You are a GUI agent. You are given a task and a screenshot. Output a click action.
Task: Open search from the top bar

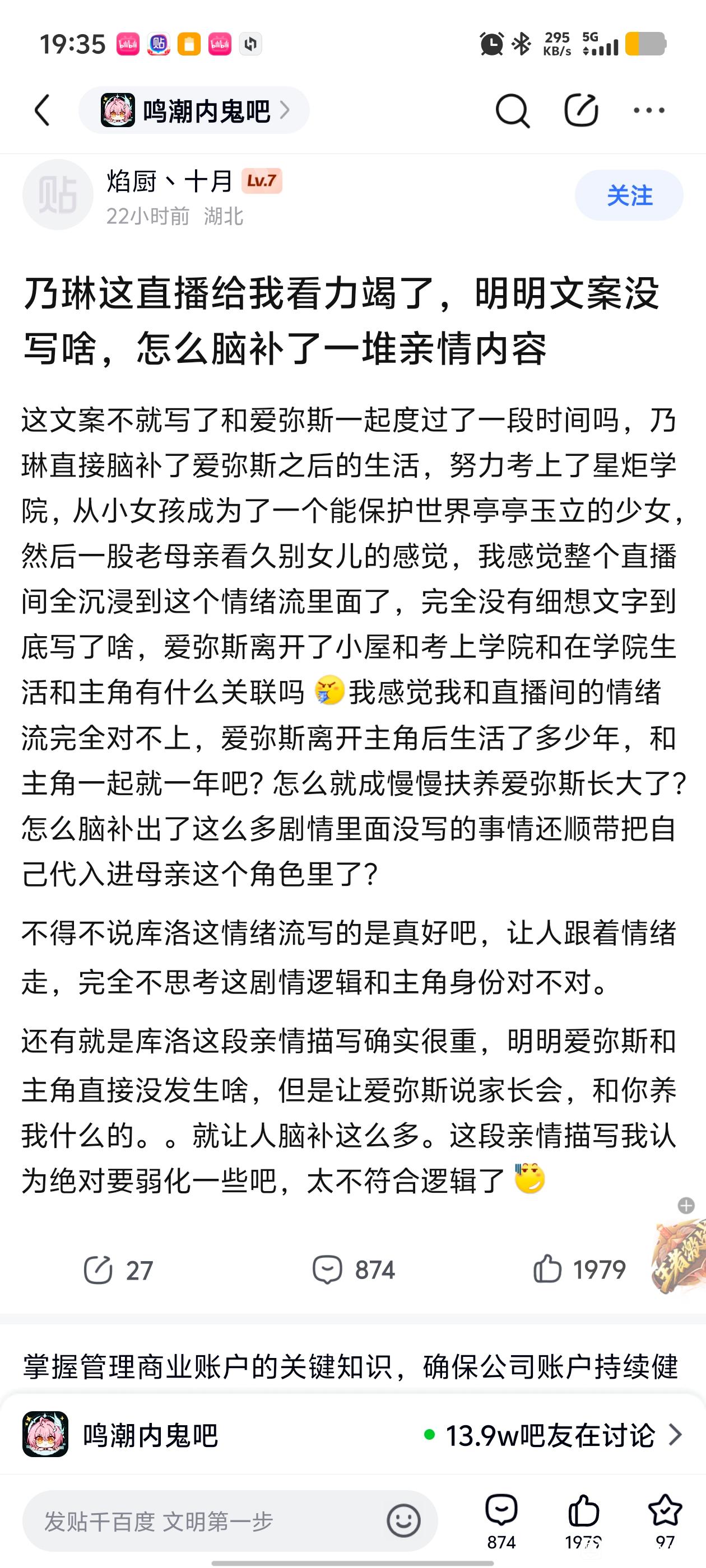pos(512,110)
